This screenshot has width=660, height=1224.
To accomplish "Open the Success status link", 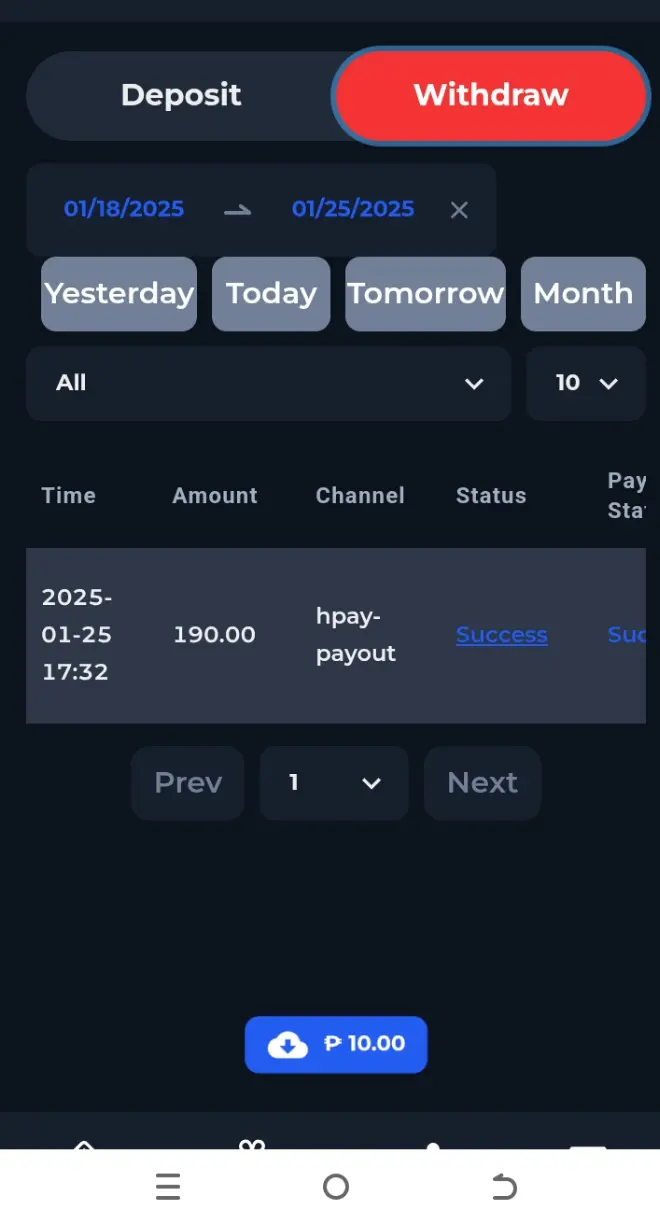I will coord(502,635).
